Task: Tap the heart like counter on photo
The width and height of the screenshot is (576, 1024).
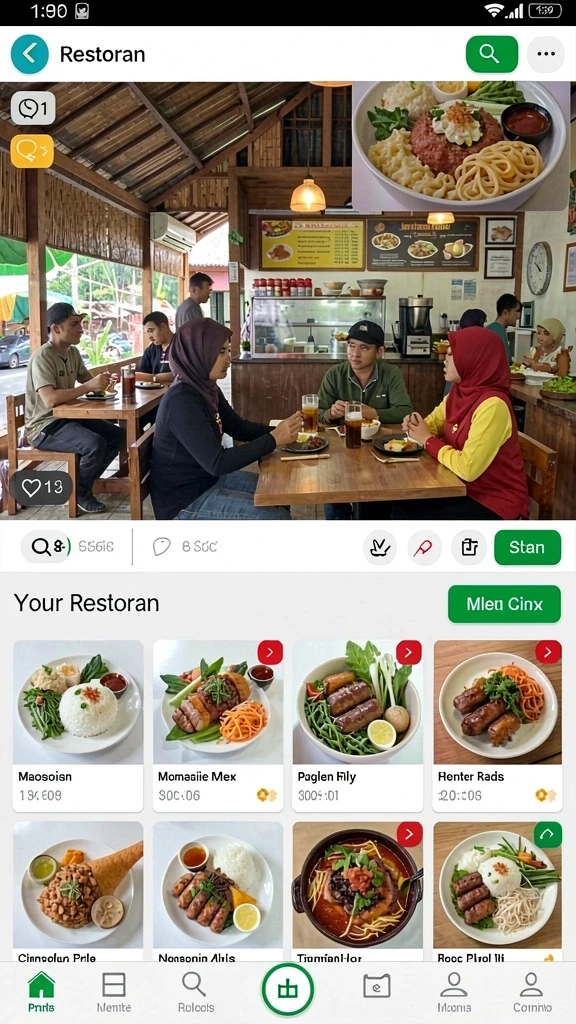Action: click(42, 488)
